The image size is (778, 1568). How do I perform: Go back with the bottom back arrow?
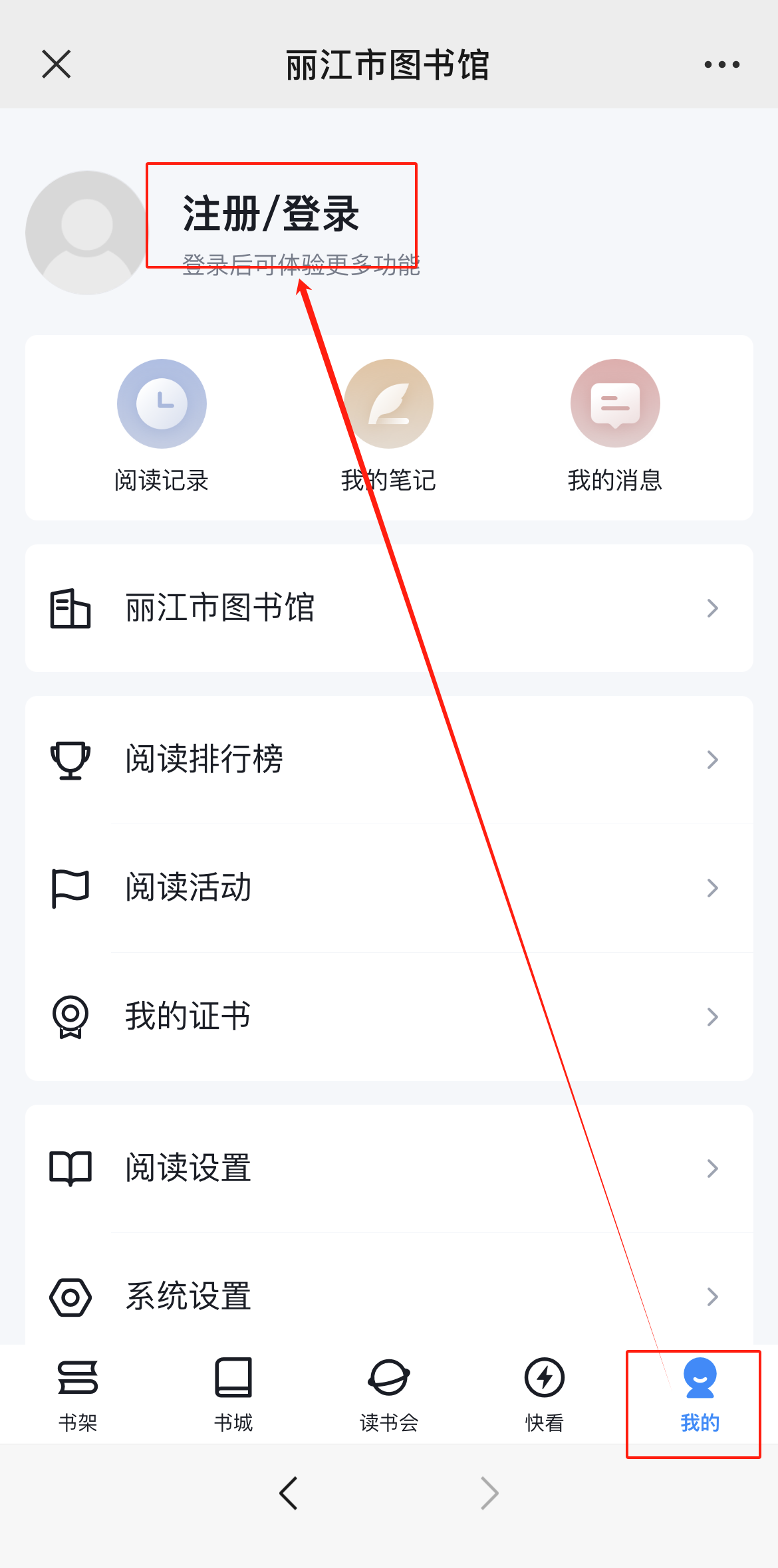[289, 1494]
